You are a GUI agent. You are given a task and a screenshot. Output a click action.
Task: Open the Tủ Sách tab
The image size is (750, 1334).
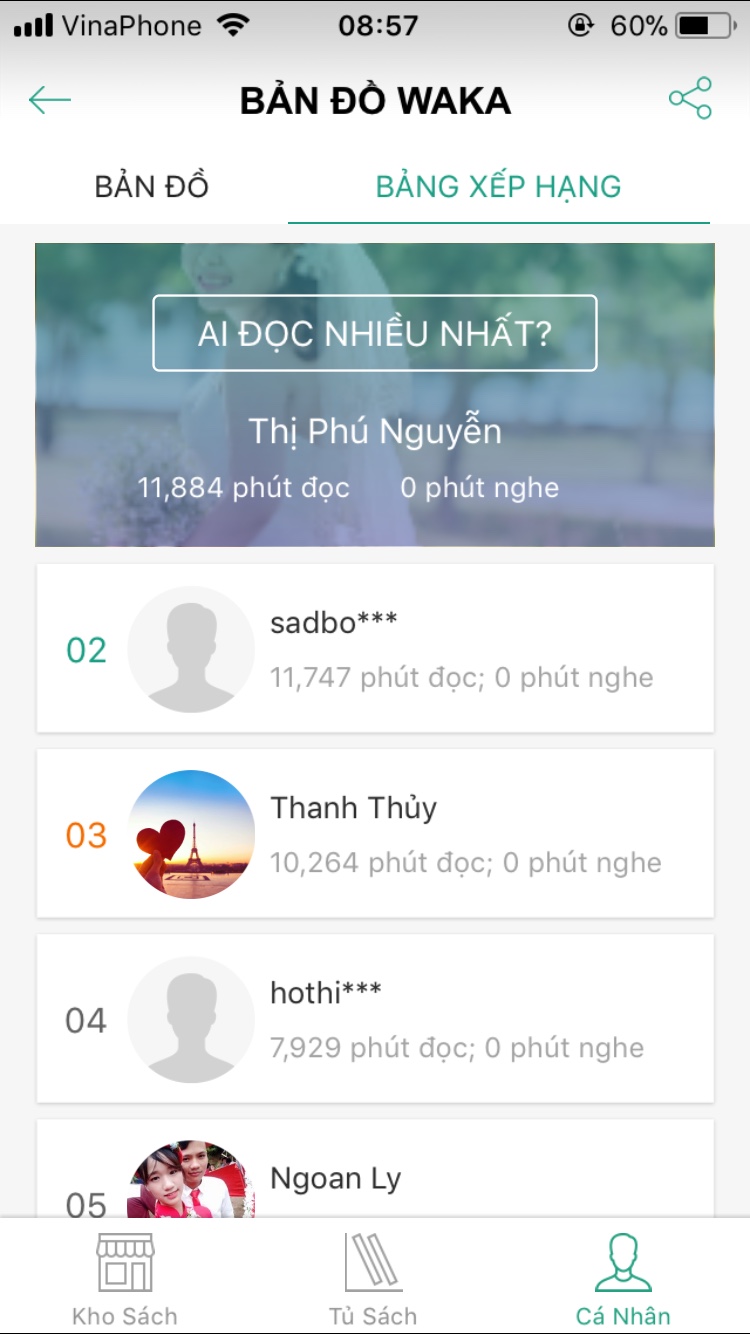pos(373,1280)
